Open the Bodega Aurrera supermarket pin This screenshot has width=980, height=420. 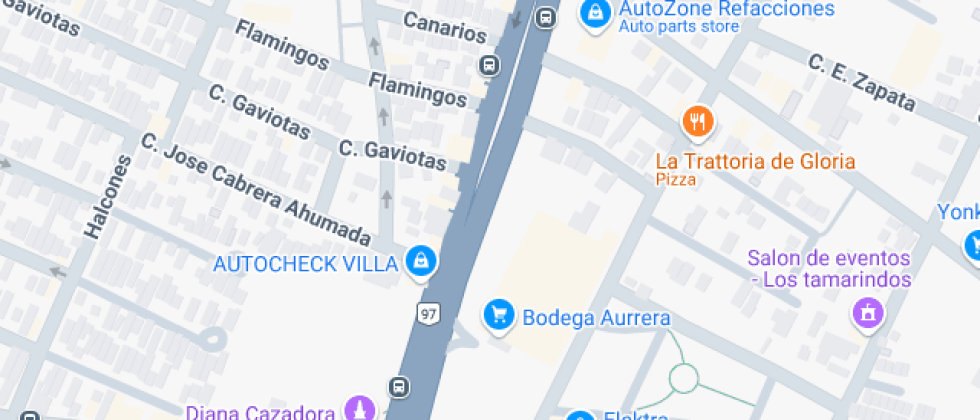497,316
